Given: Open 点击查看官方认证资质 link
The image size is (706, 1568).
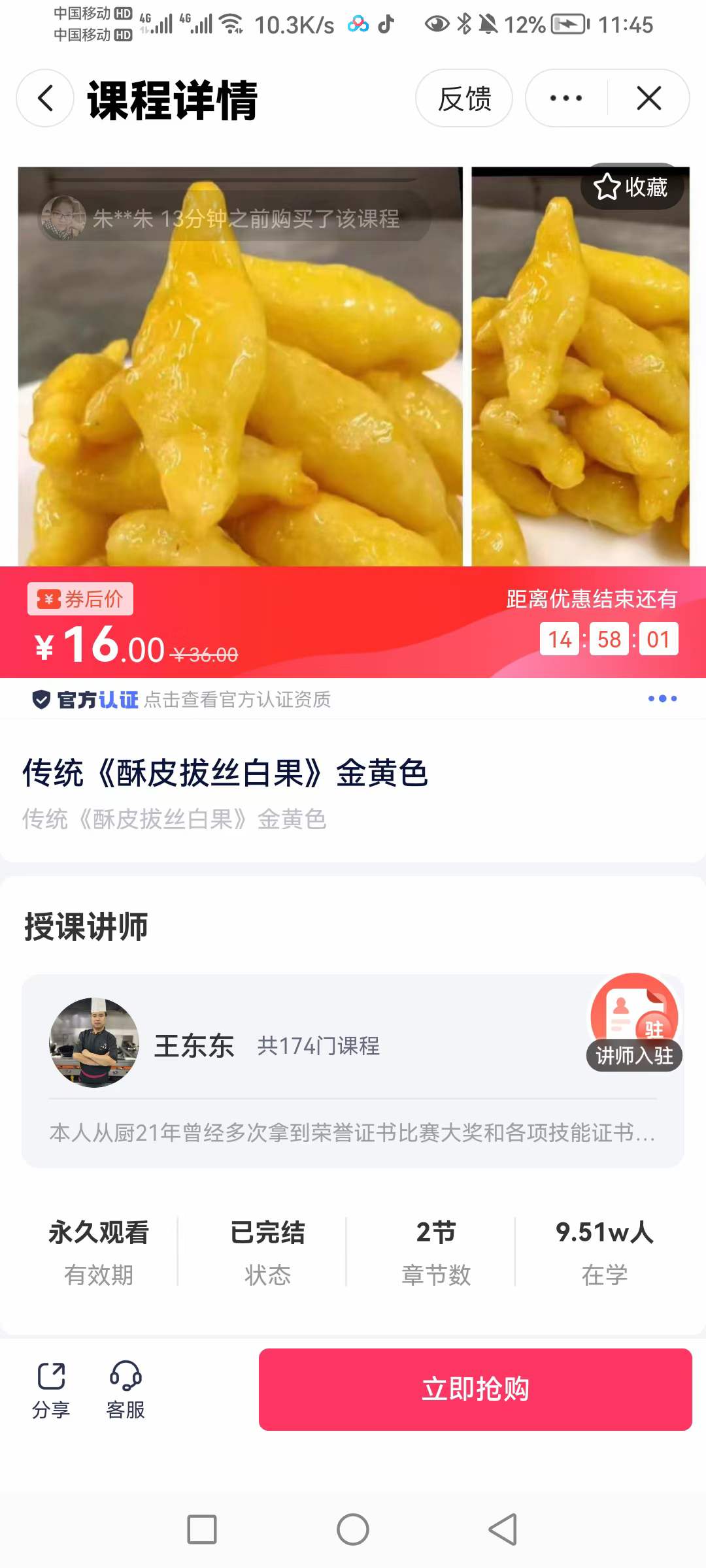Looking at the screenshot, I should coord(238,700).
